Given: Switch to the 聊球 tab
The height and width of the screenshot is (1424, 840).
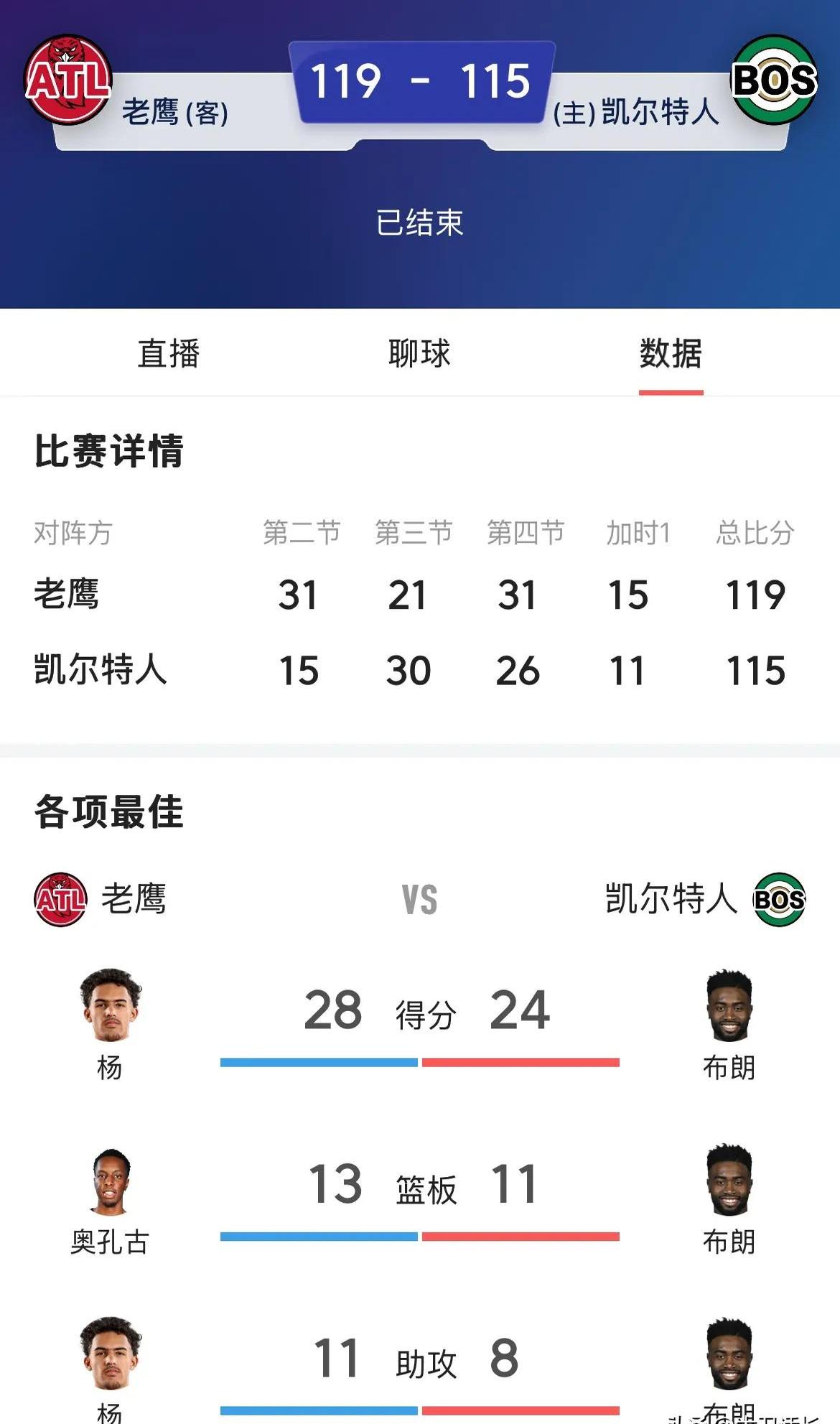Looking at the screenshot, I should coord(418,353).
